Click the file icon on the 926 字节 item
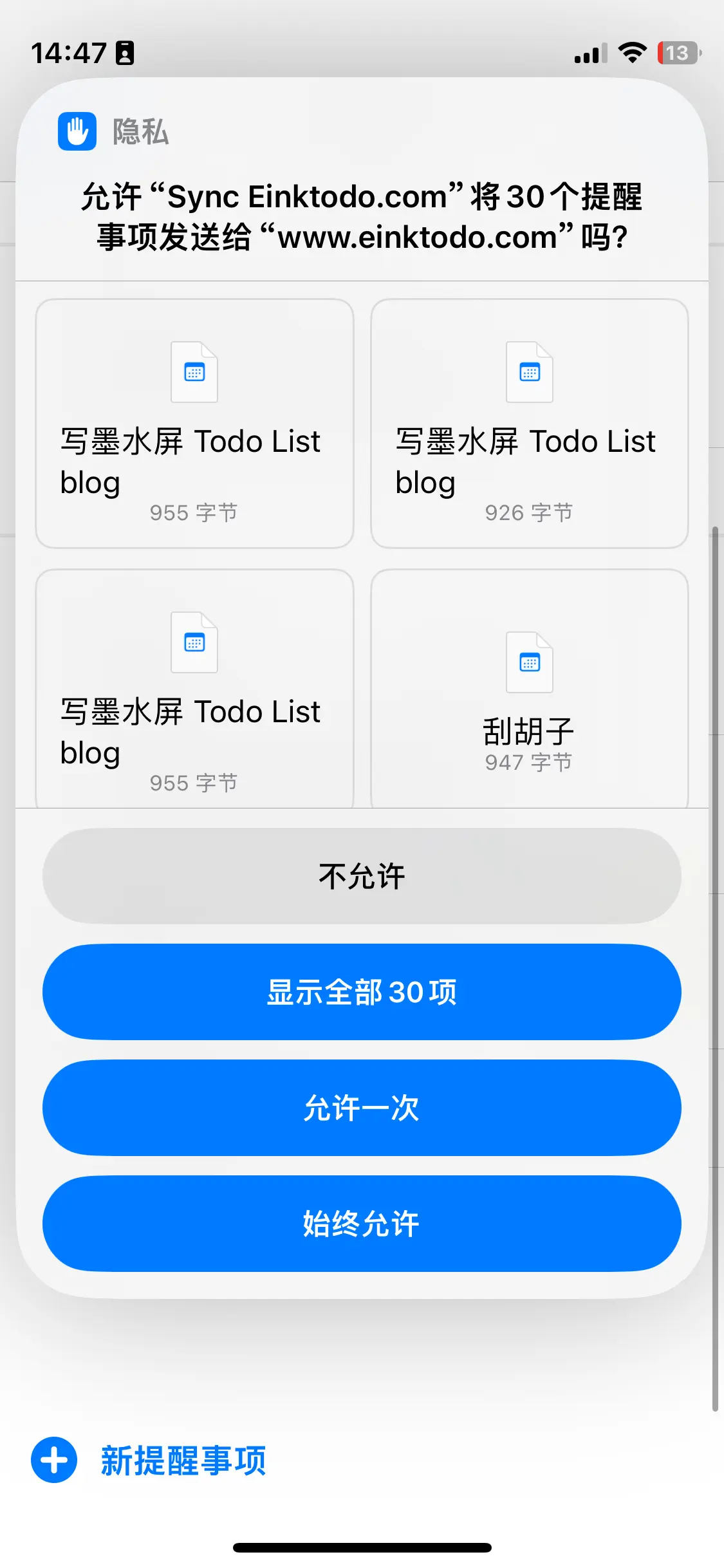The image size is (724, 1568). click(529, 372)
